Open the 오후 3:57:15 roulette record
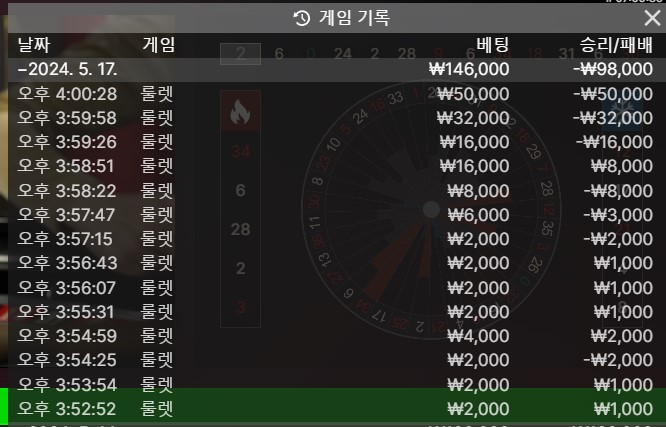Viewport: 666px width, 427px height. coord(333,238)
